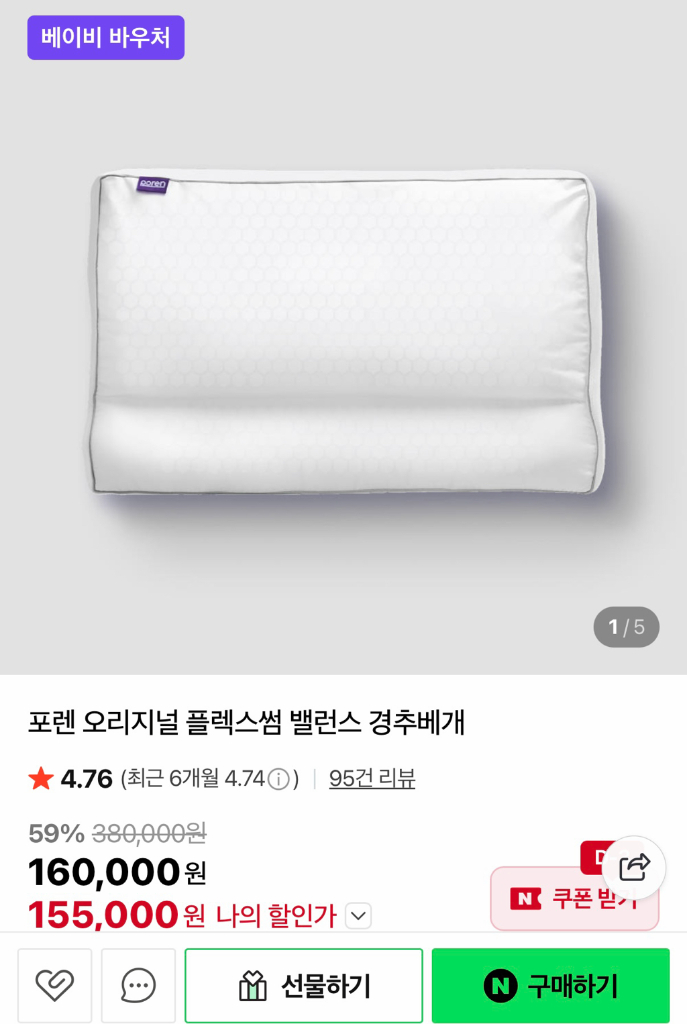Send as a gift with 선물하기
Image resolution: width=687 pixels, height=1024 pixels.
[x=304, y=986]
